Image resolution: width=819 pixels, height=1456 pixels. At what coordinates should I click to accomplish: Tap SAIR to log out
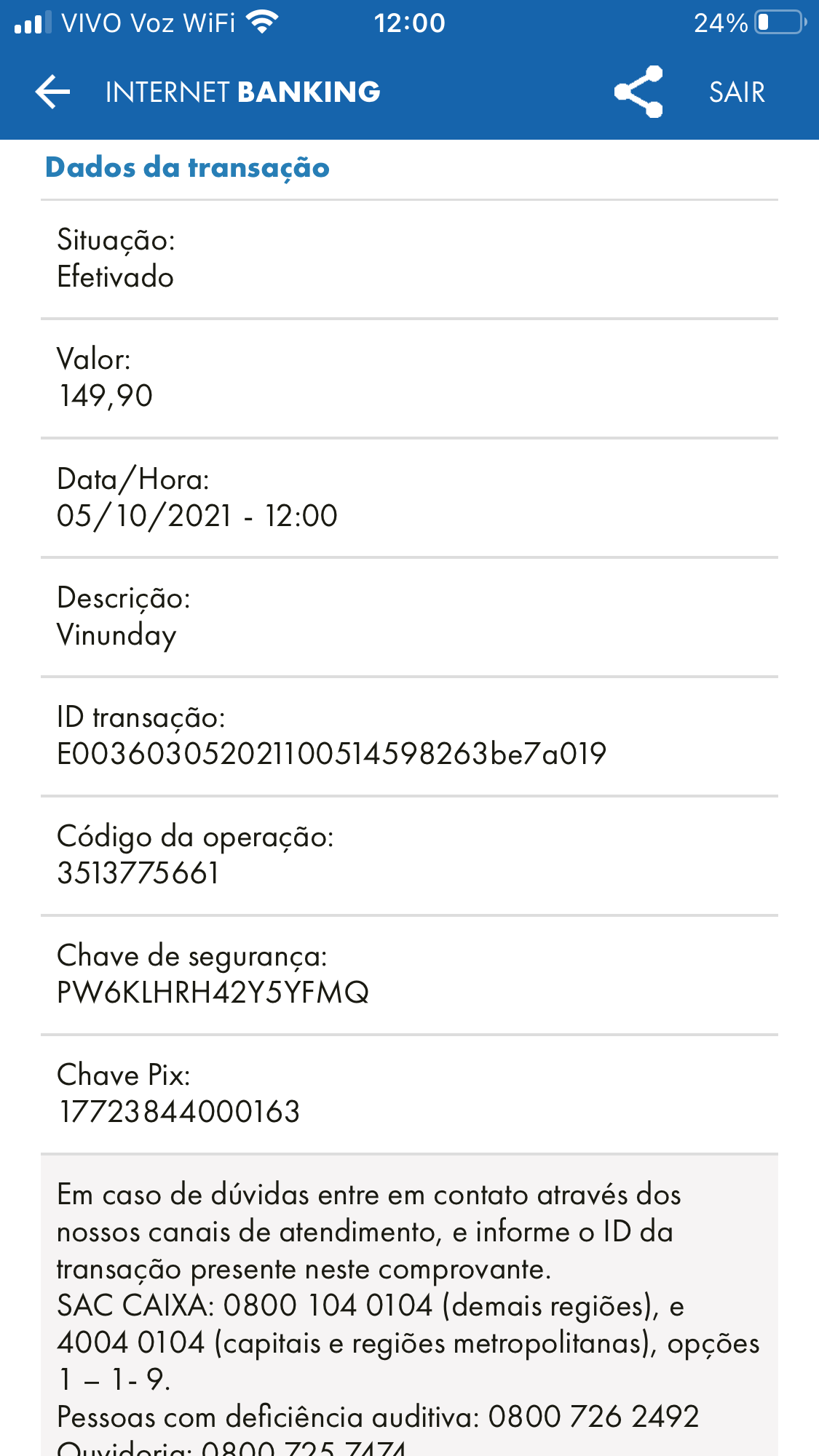737,92
